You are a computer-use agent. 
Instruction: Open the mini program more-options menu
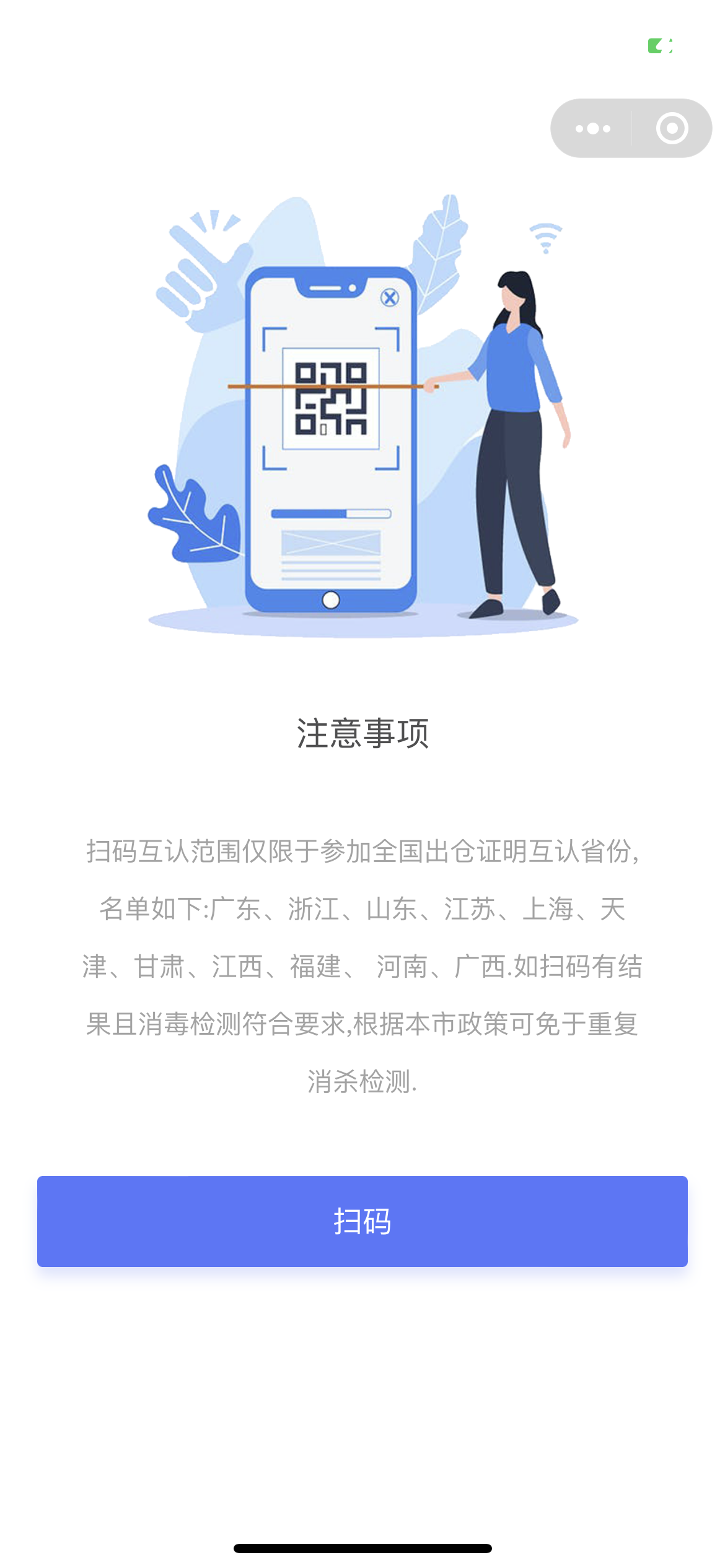pos(592,128)
